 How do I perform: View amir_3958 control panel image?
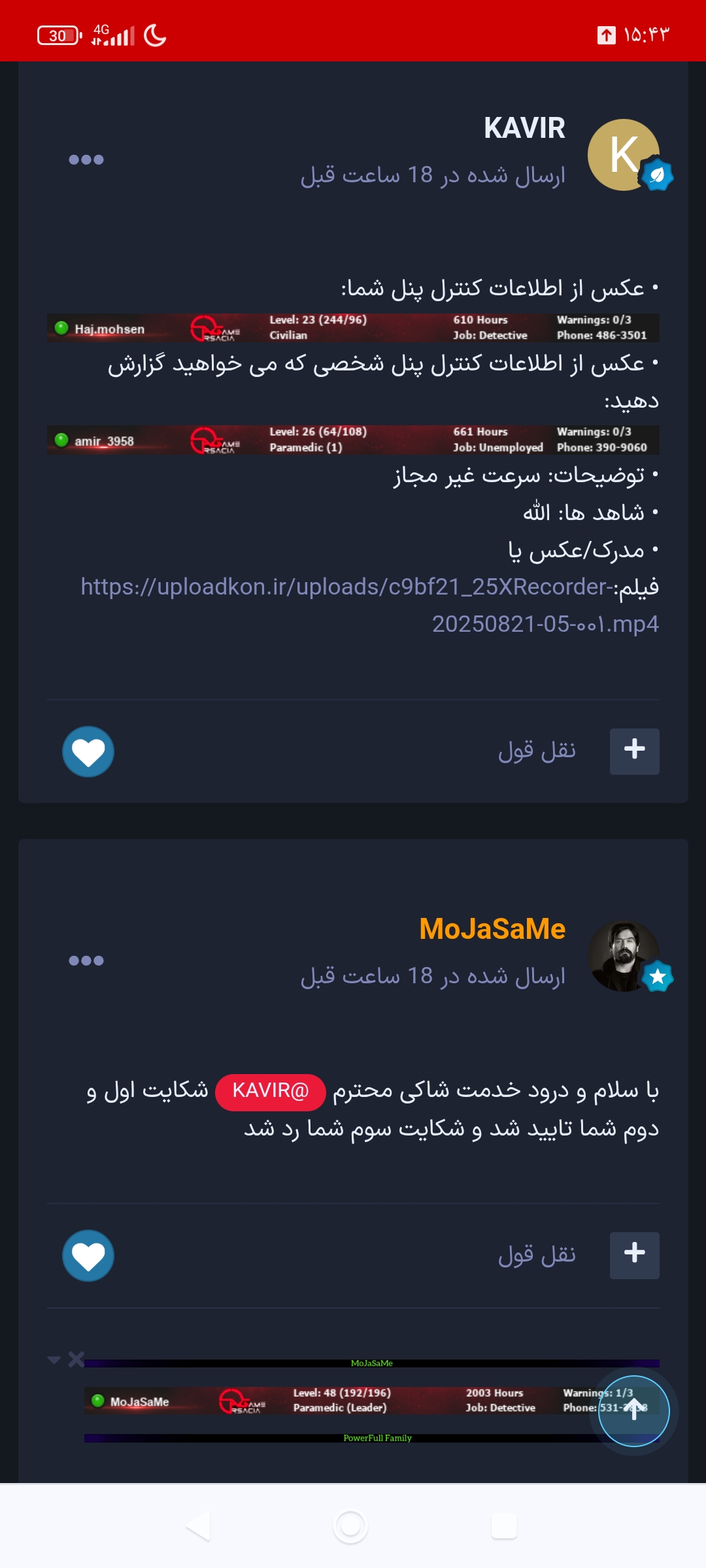click(x=353, y=440)
